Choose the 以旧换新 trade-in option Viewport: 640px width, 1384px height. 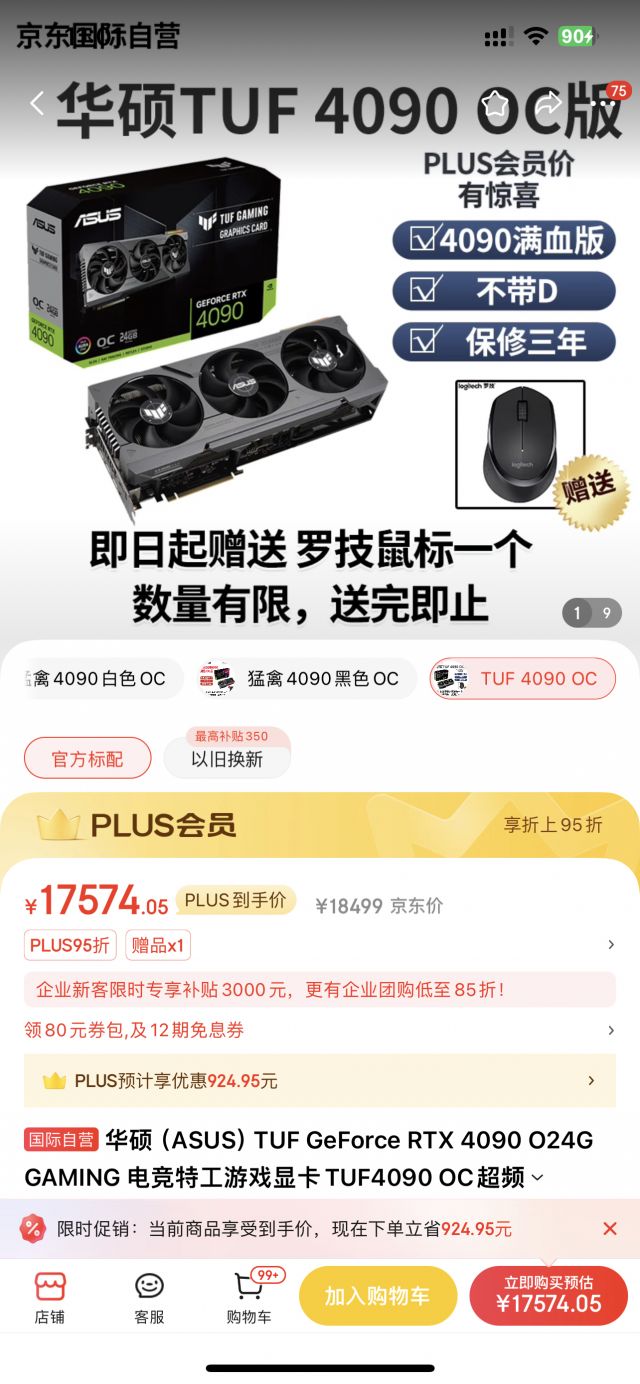pyautogui.click(x=227, y=758)
